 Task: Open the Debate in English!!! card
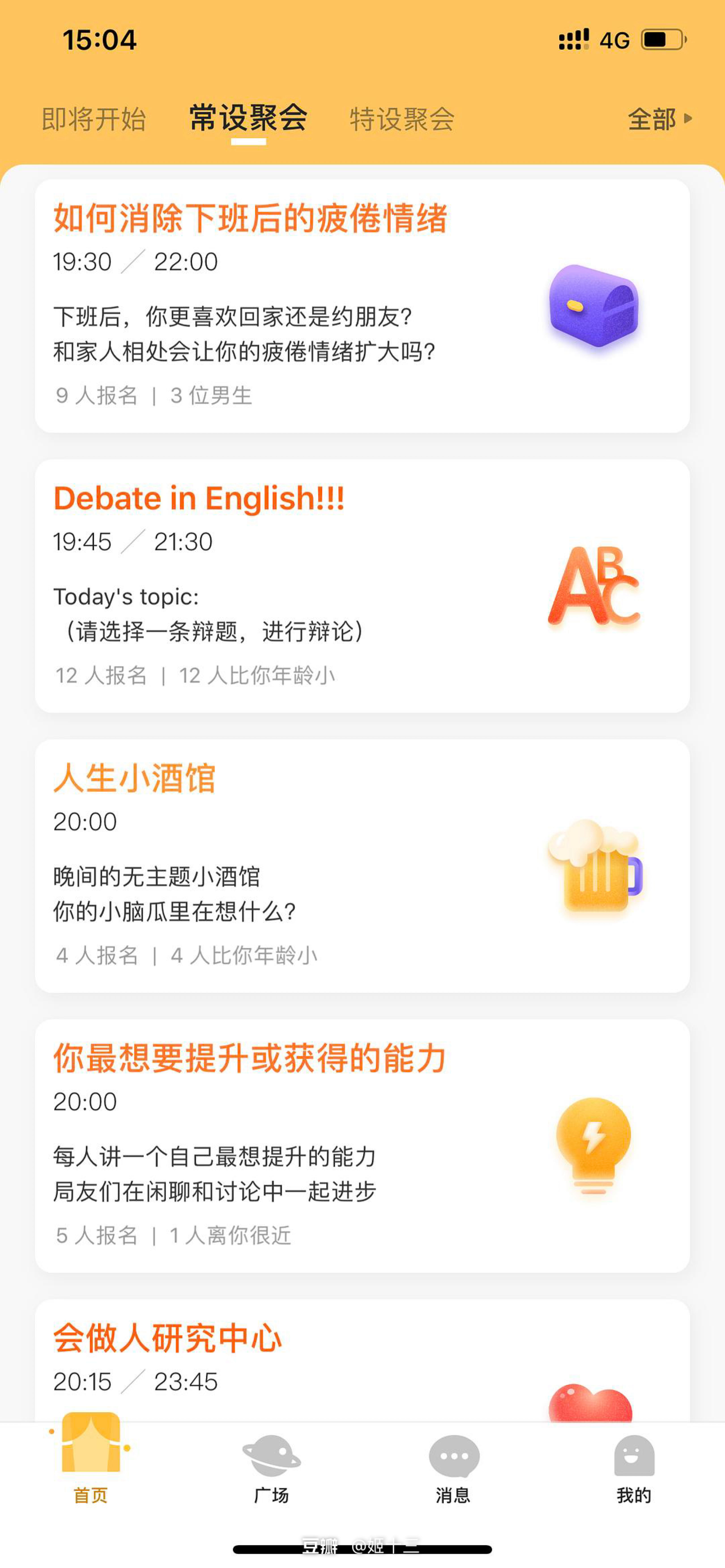pyautogui.click(x=362, y=586)
